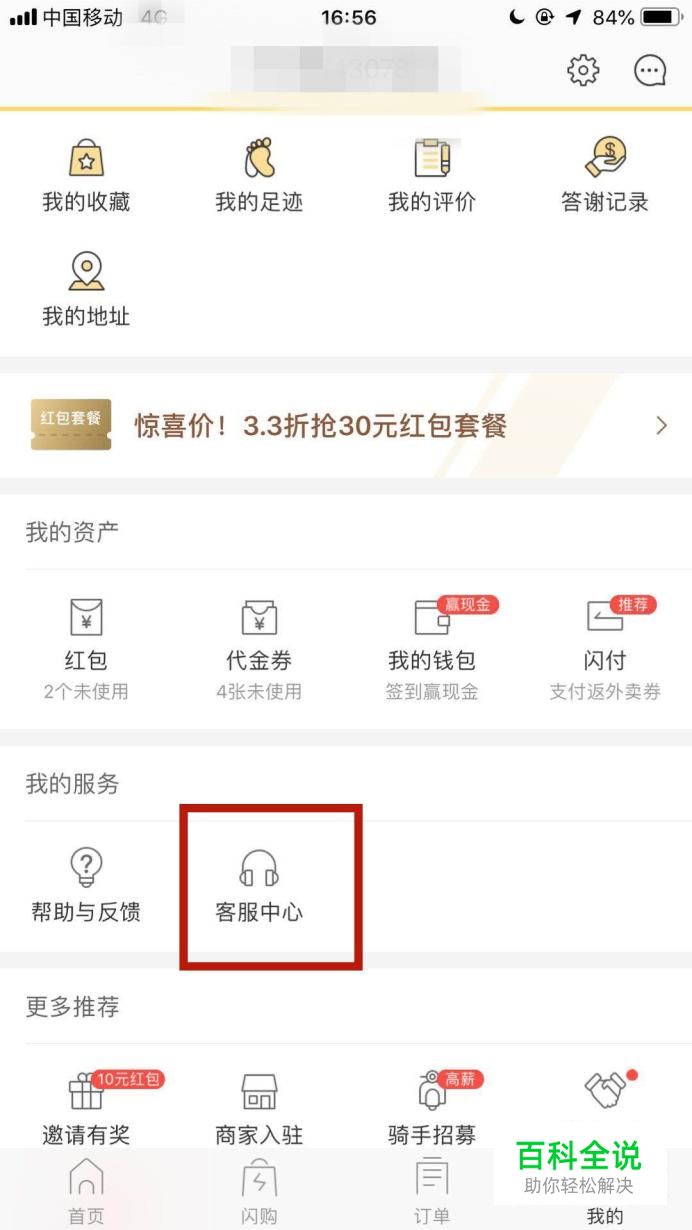Select 客服中心 customer service
The image size is (692, 1230).
[x=259, y=885]
